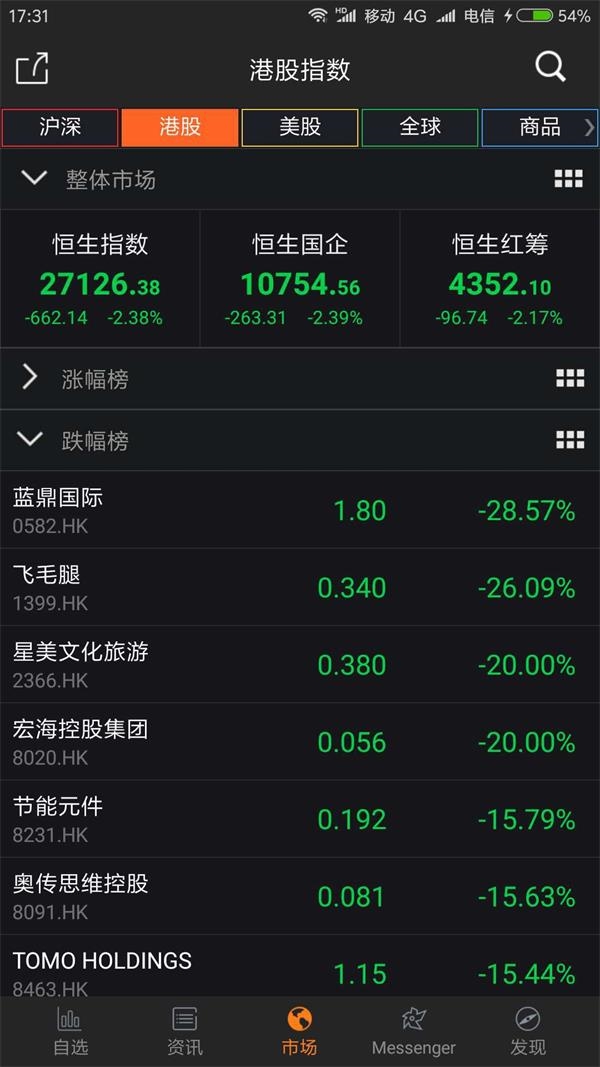This screenshot has width=600, height=1067.
Task: Go to the 自选 watchlist tab
Action: (70, 1031)
